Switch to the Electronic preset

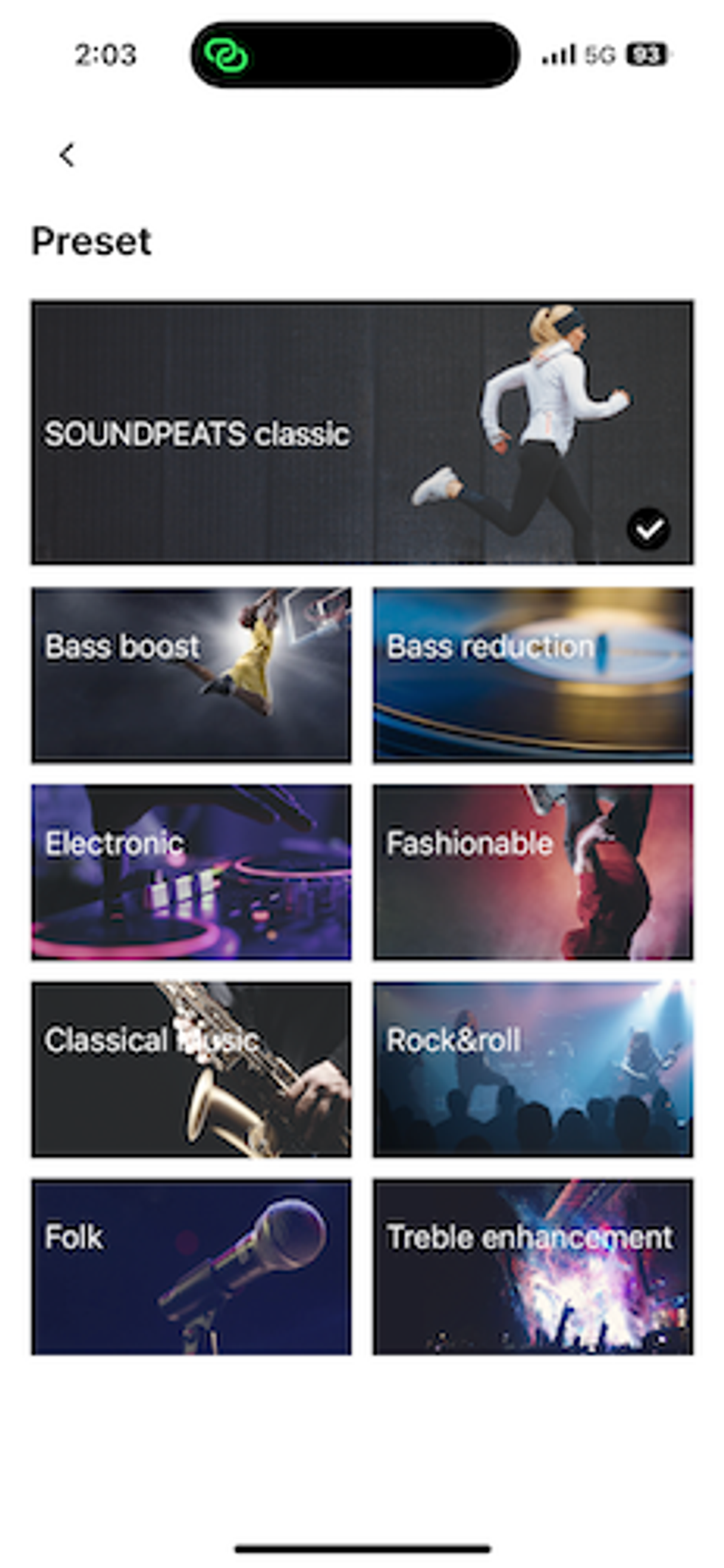point(191,872)
